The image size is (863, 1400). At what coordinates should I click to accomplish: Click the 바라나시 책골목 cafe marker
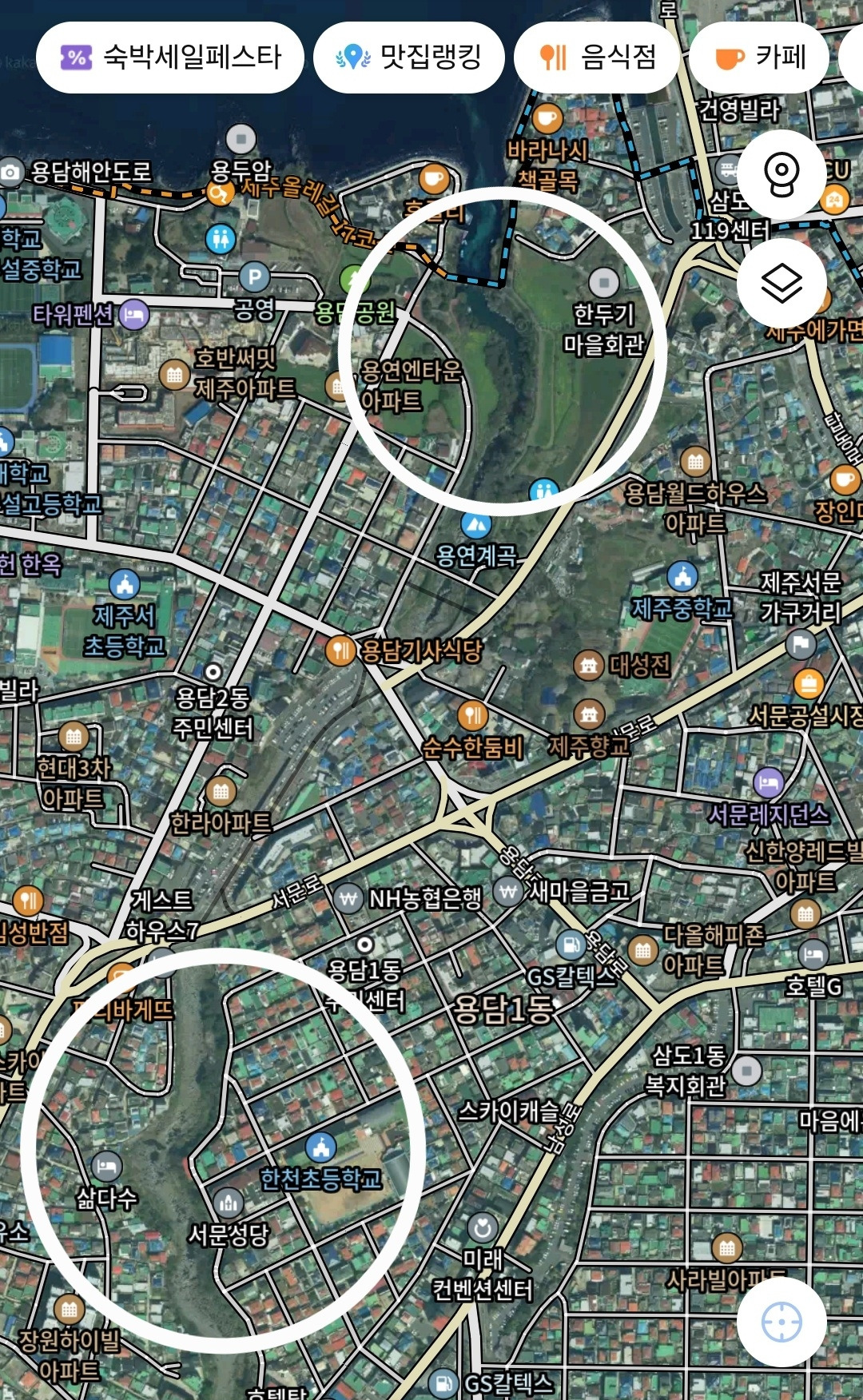546,116
